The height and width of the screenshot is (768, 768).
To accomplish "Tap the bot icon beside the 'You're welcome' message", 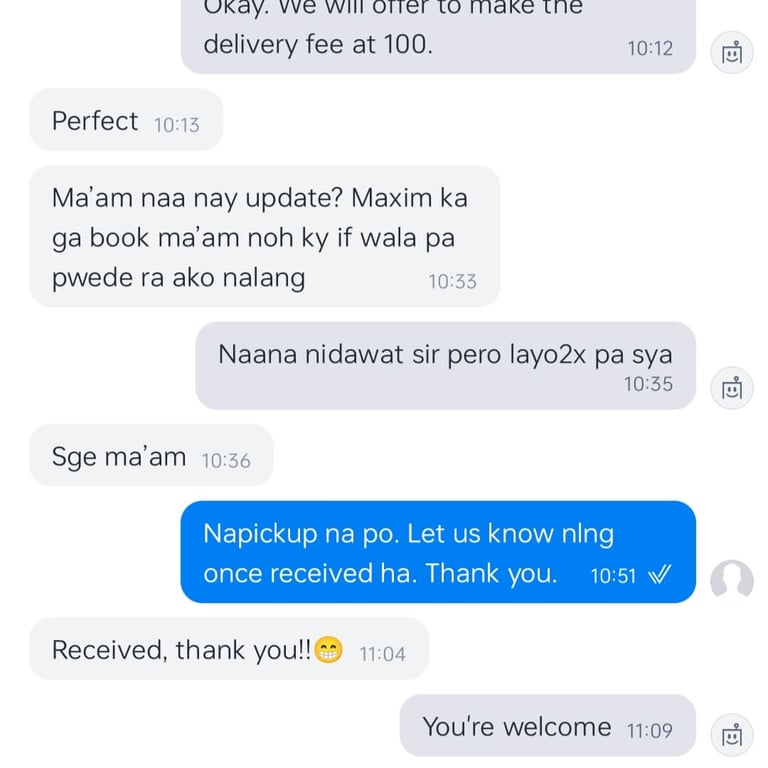I will [731, 734].
